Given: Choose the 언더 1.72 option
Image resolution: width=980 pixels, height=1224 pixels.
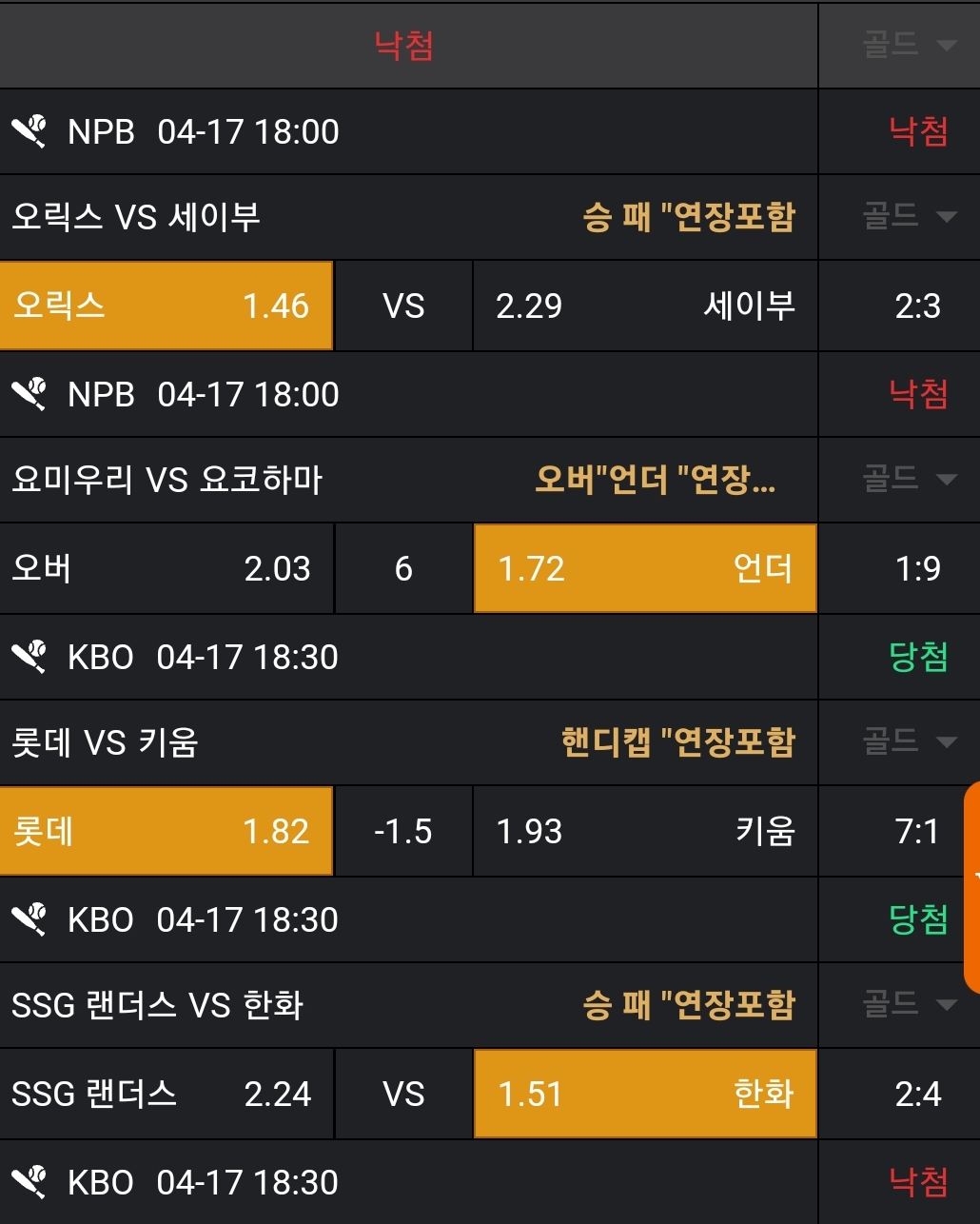Looking at the screenshot, I should point(645,569).
